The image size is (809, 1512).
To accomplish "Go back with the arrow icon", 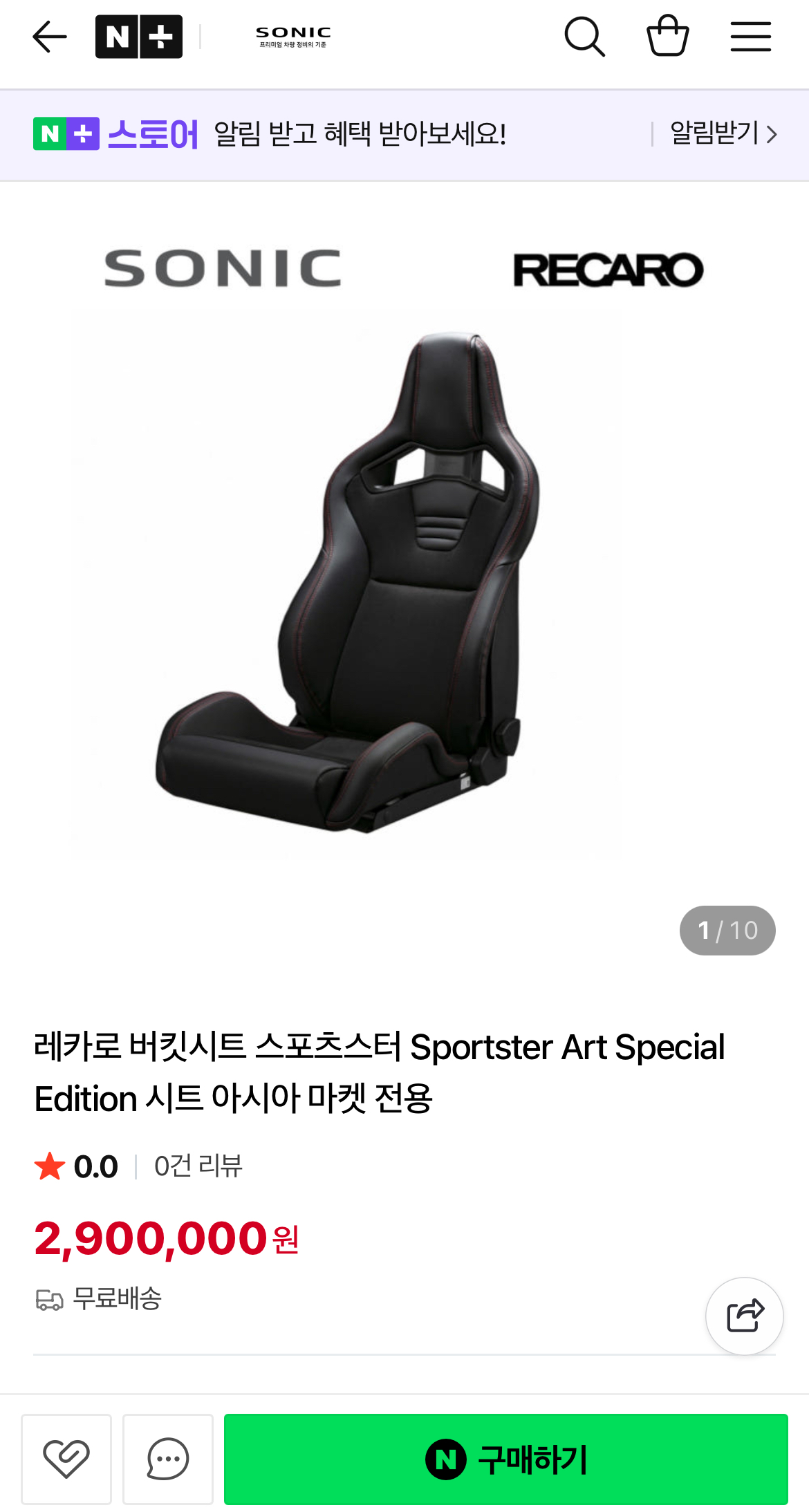I will coord(50,37).
